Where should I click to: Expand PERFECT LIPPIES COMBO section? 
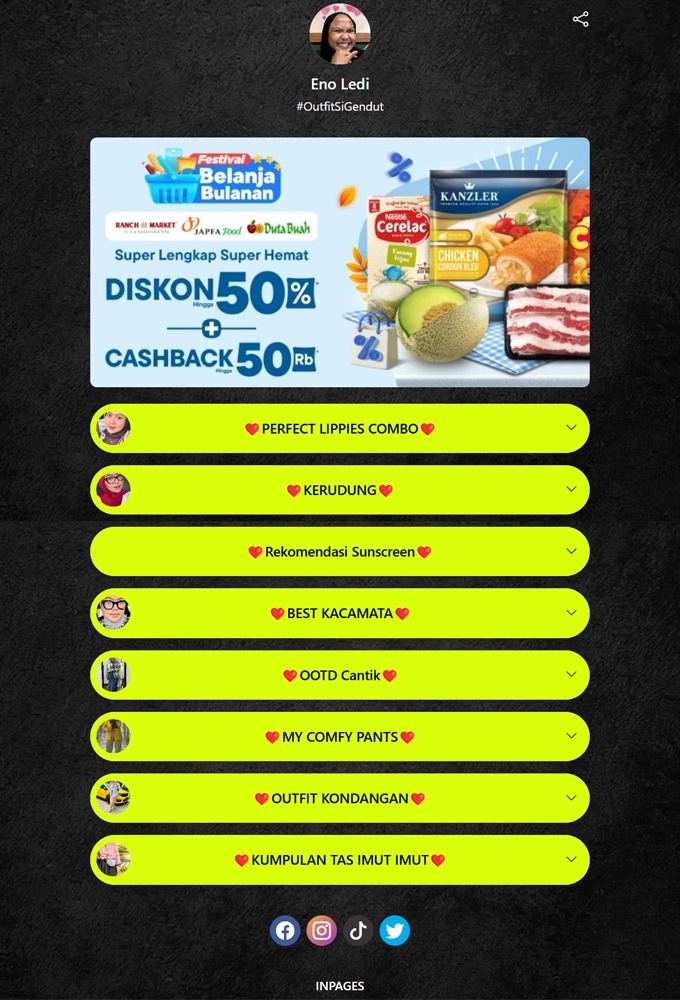click(x=340, y=429)
